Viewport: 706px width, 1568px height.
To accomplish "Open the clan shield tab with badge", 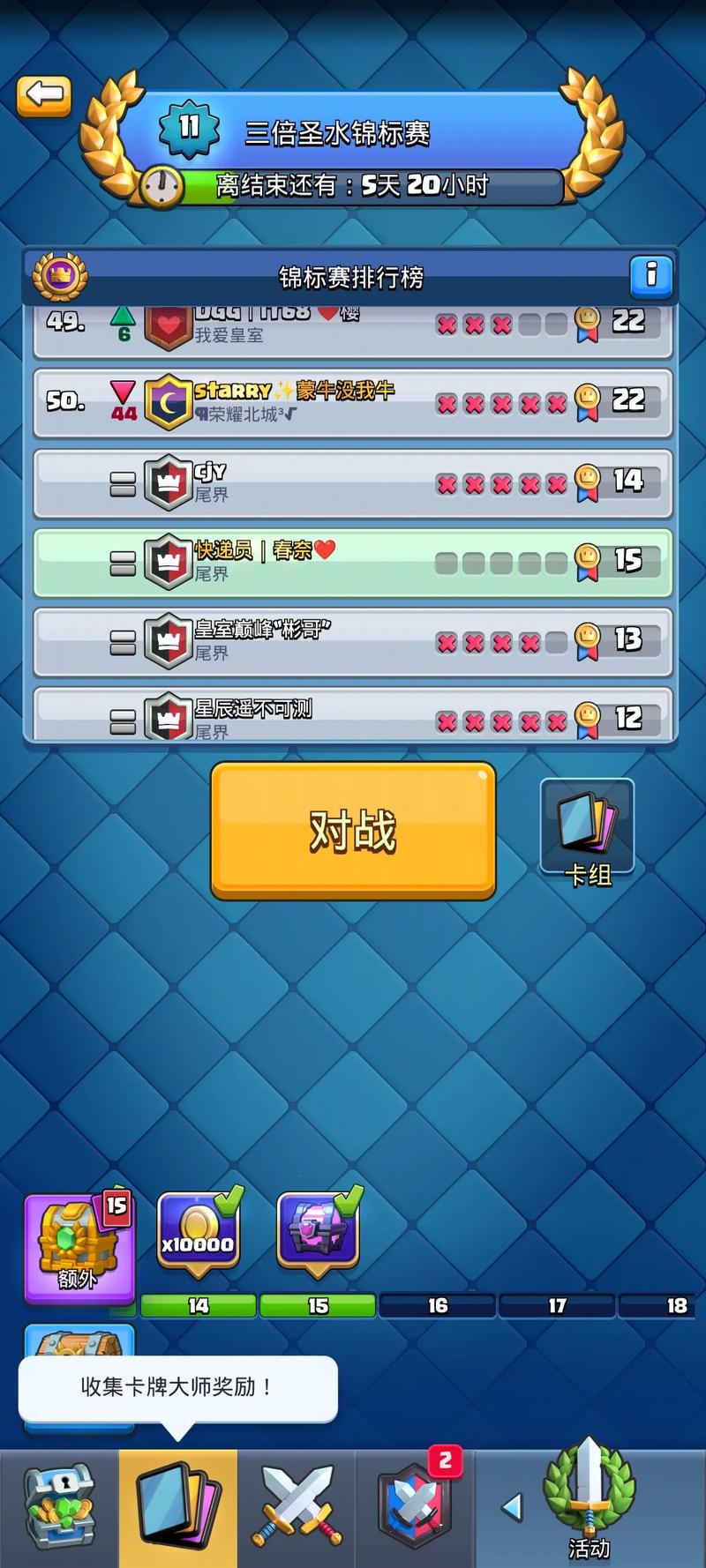I will coord(415,1508).
